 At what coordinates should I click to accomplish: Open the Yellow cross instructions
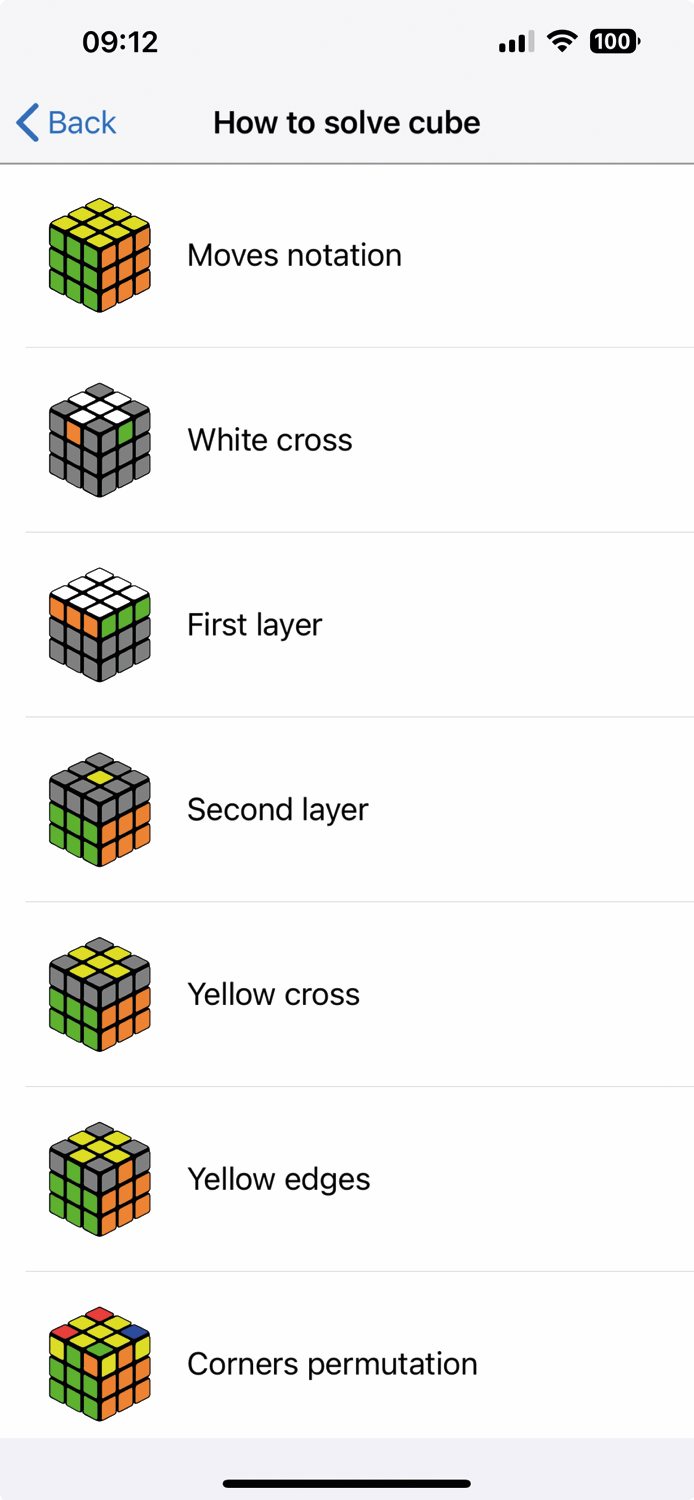[x=347, y=995]
